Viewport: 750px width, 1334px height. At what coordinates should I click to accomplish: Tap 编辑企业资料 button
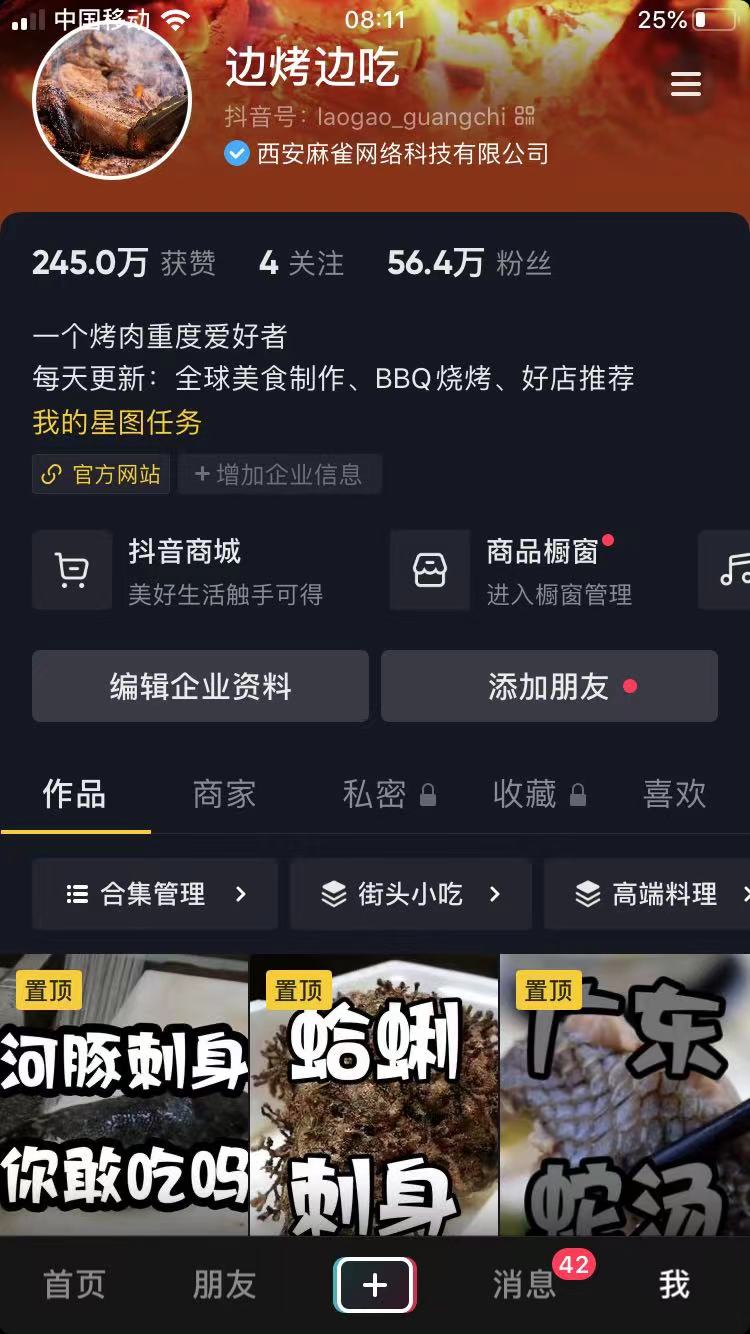(200, 686)
